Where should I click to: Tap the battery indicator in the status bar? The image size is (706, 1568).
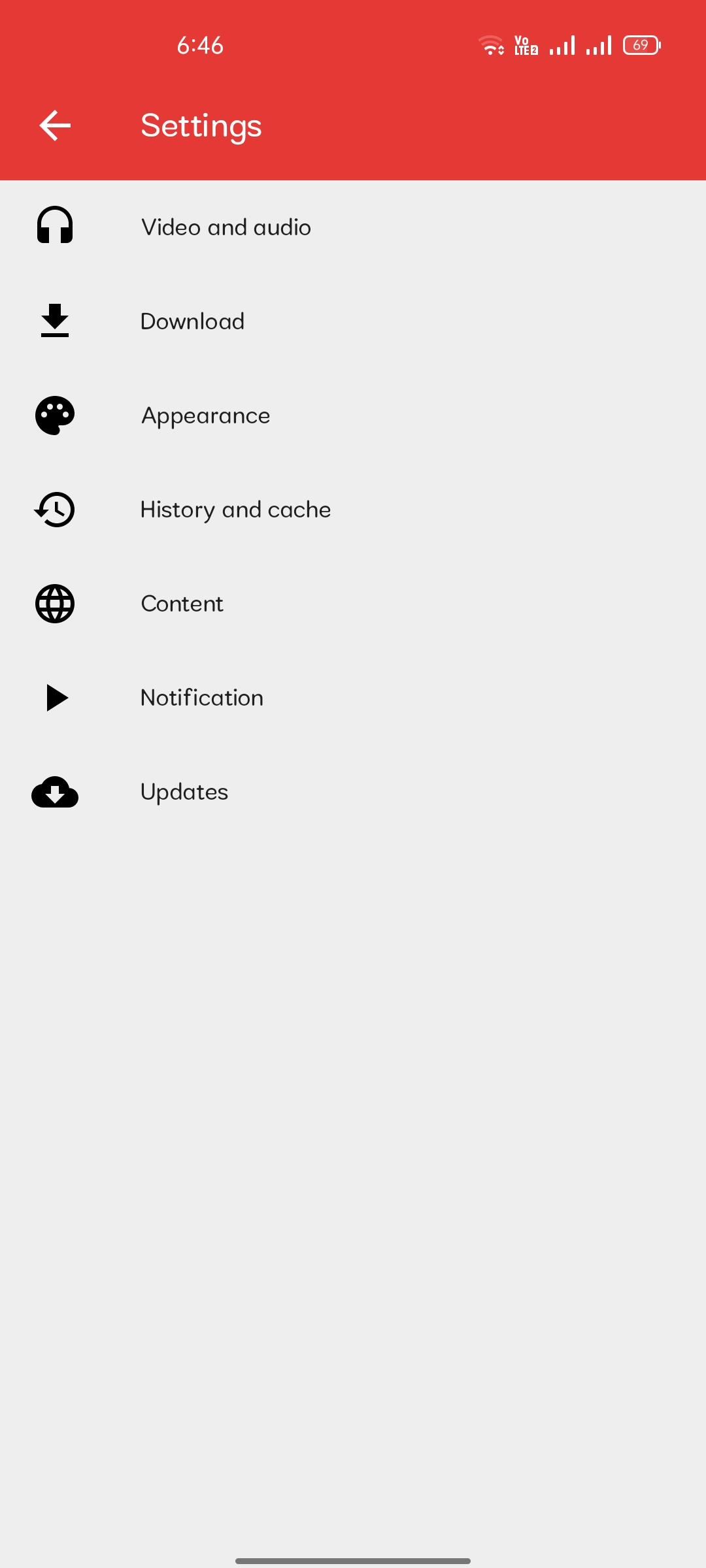point(641,44)
